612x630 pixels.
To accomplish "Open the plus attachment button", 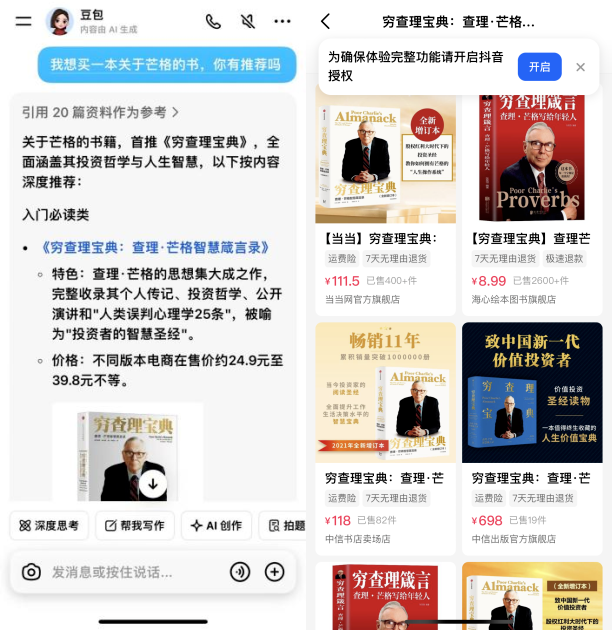I will [x=275, y=572].
